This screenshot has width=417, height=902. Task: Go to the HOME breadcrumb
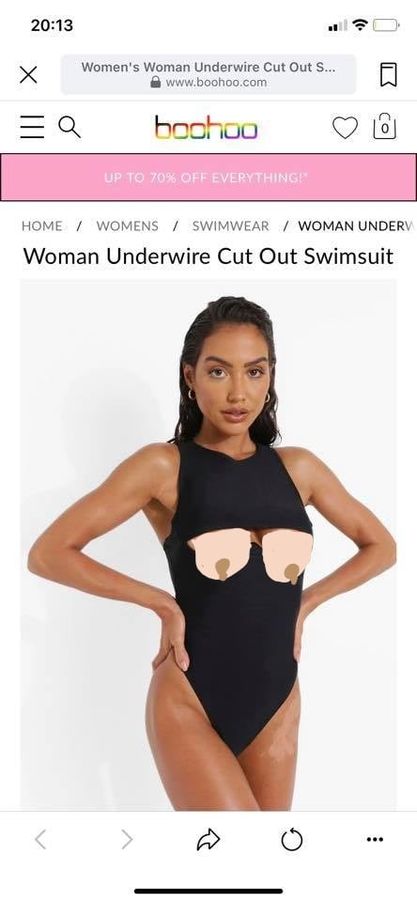[x=42, y=226]
